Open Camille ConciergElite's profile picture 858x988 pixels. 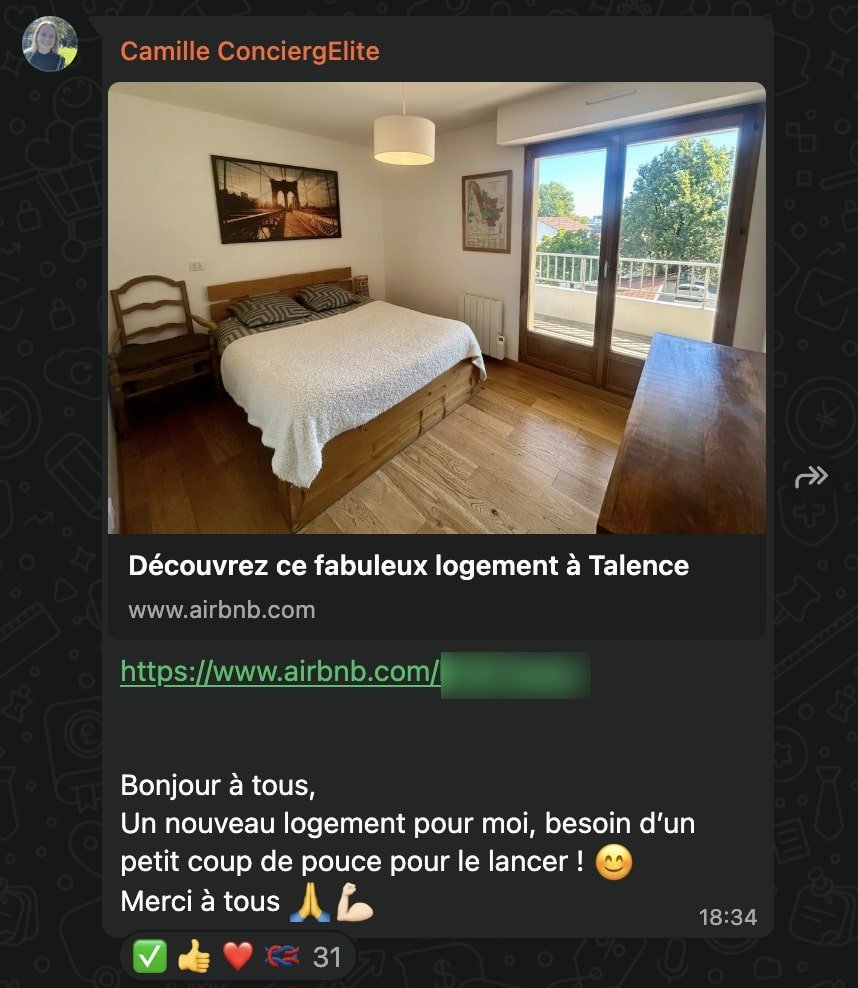click(50, 44)
